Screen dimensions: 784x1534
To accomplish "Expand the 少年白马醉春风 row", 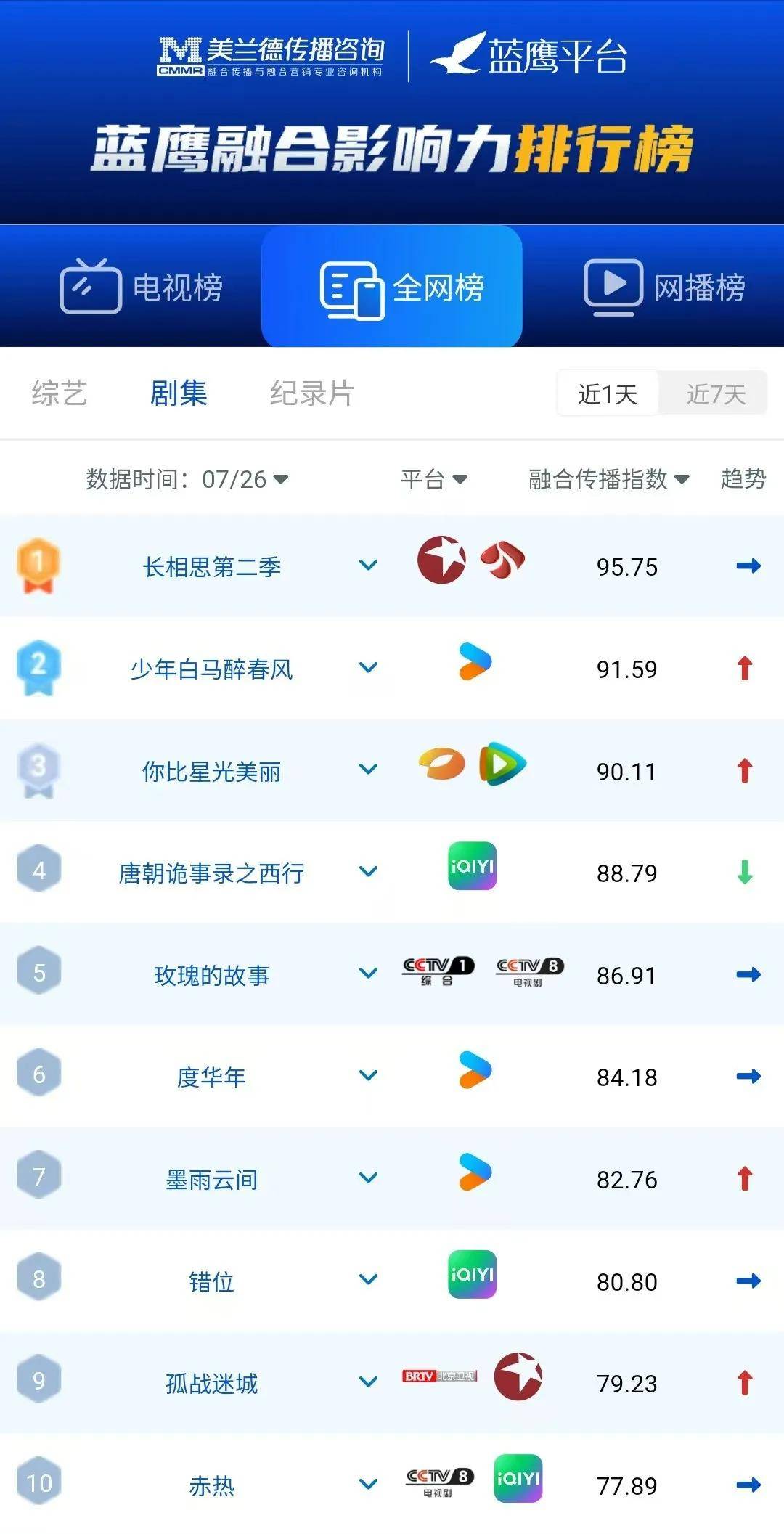I will (369, 667).
